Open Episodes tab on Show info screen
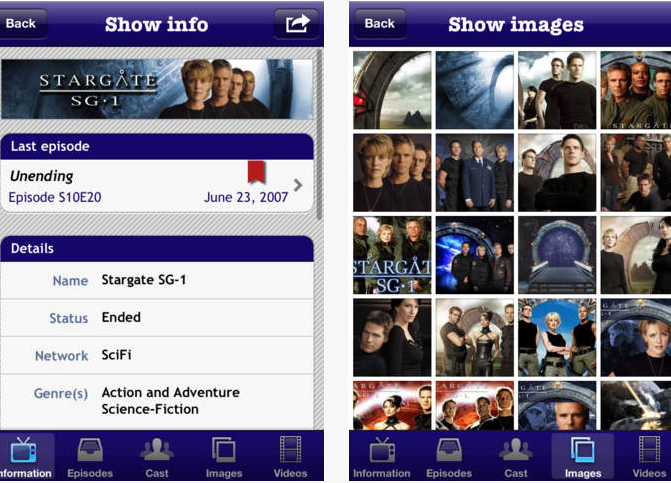Screen dimensions: 671x483 (89, 458)
